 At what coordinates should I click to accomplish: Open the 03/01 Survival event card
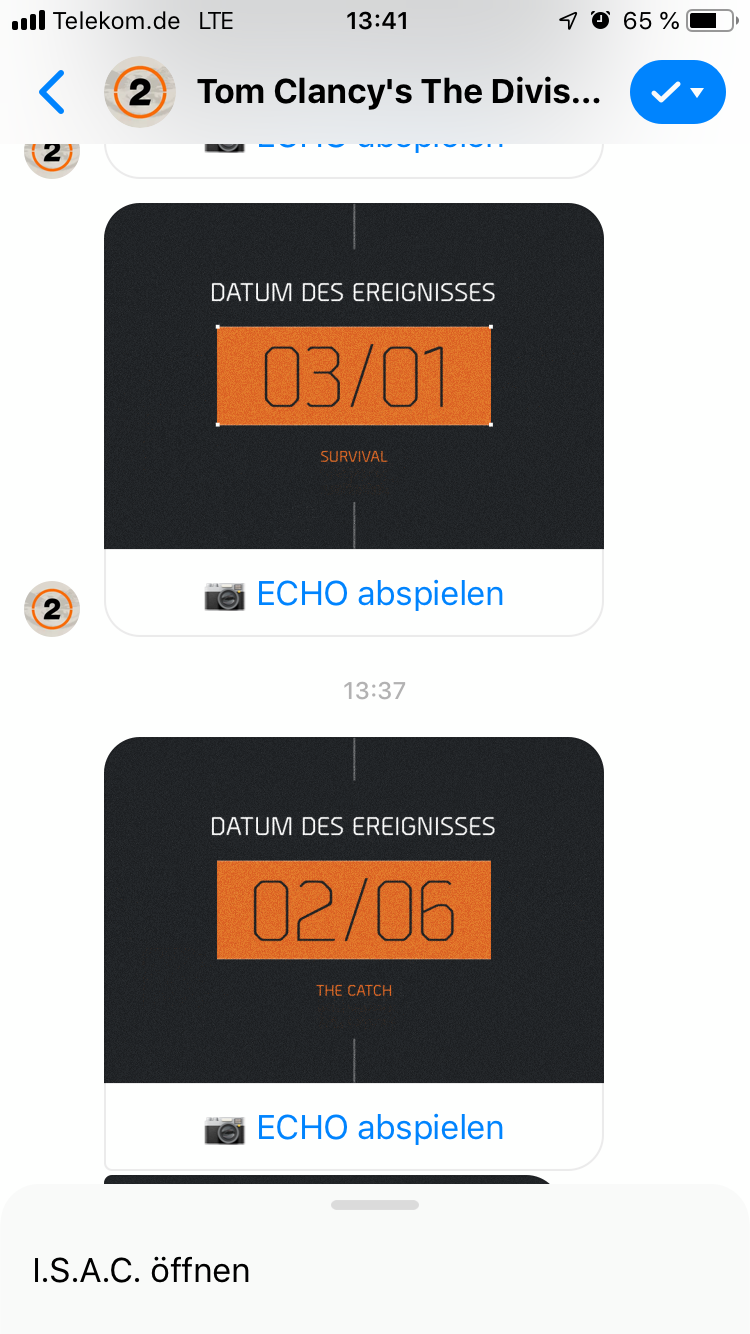(x=354, y=376)
